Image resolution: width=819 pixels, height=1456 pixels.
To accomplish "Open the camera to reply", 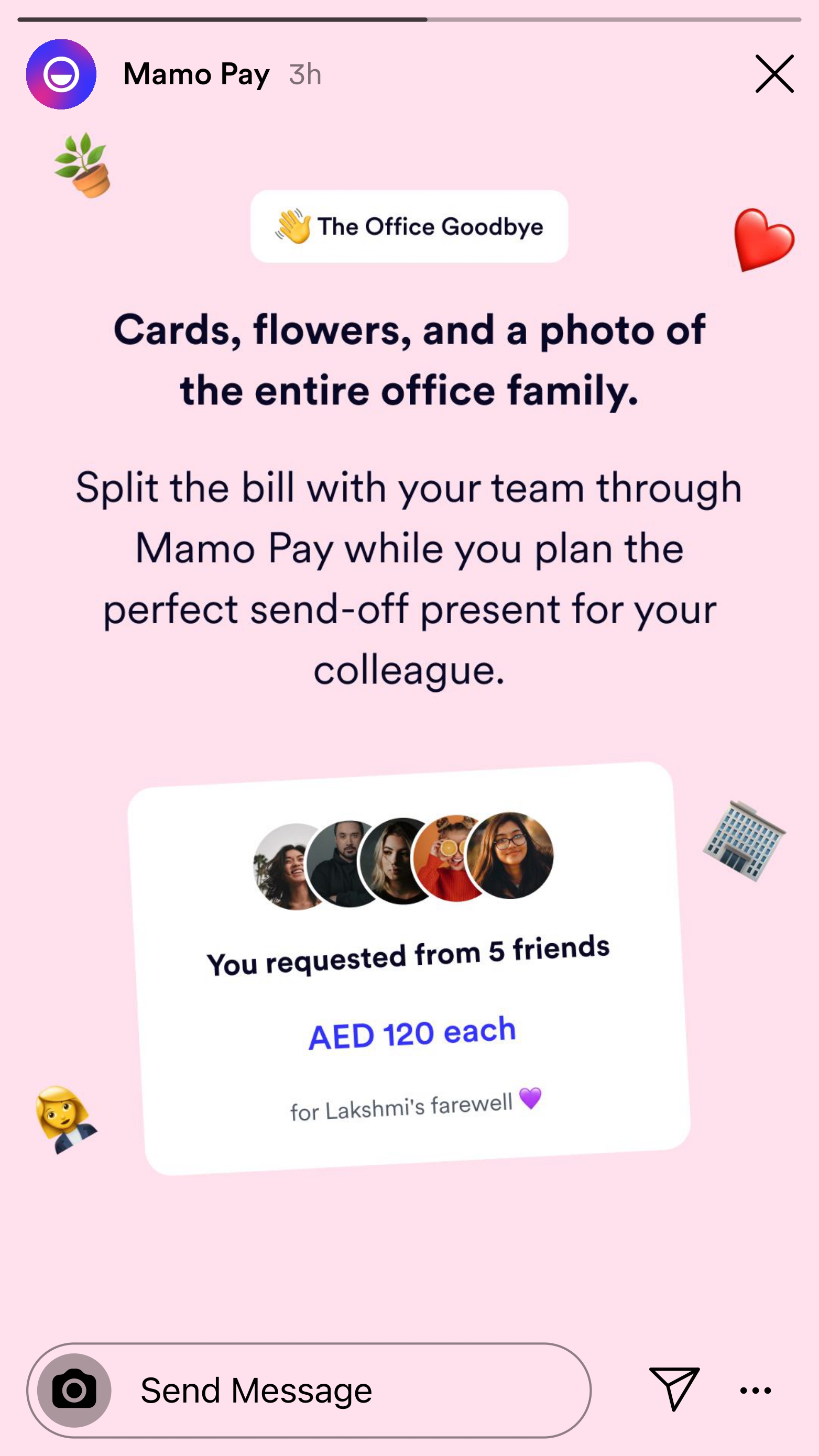I will [74, 1390].
